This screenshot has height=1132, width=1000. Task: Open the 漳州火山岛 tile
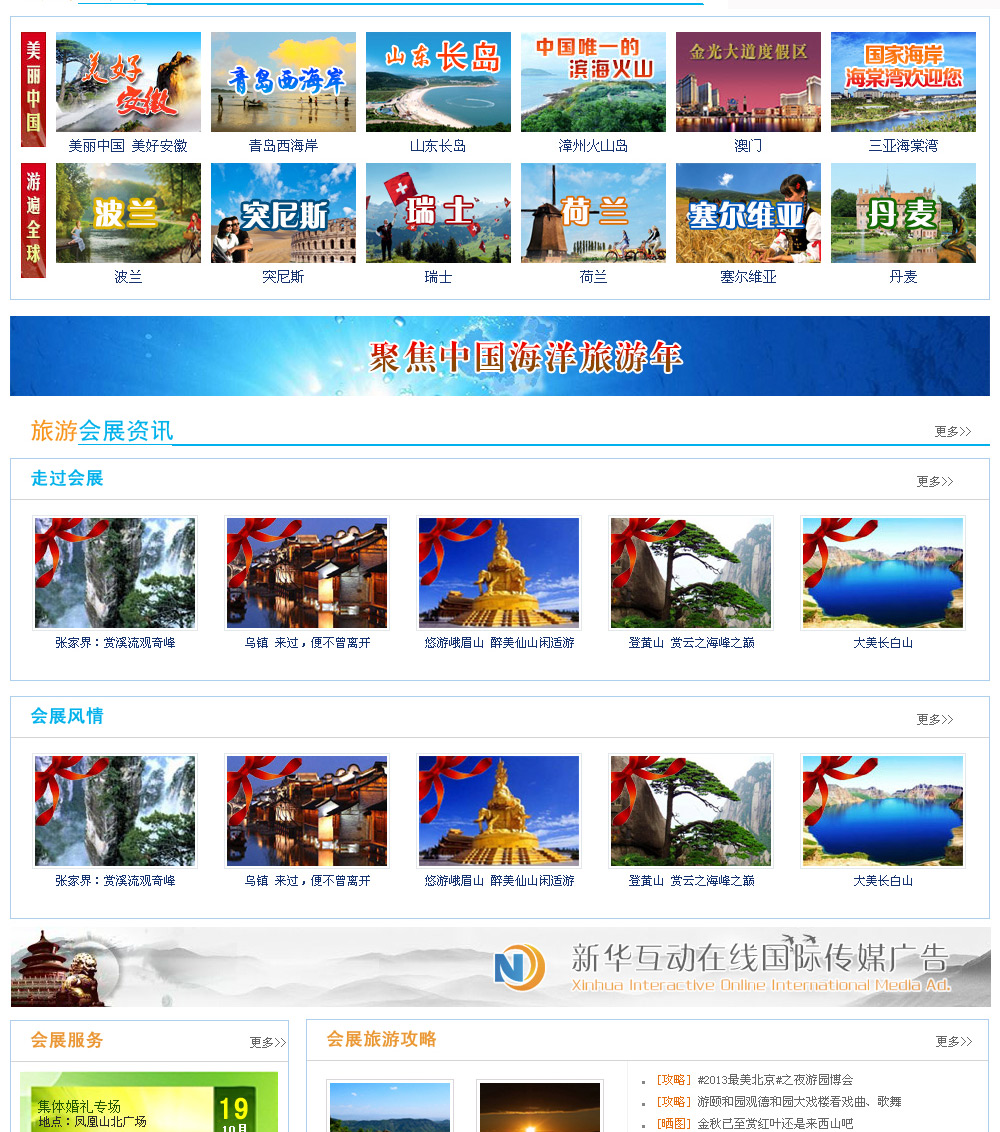[593, 82]
